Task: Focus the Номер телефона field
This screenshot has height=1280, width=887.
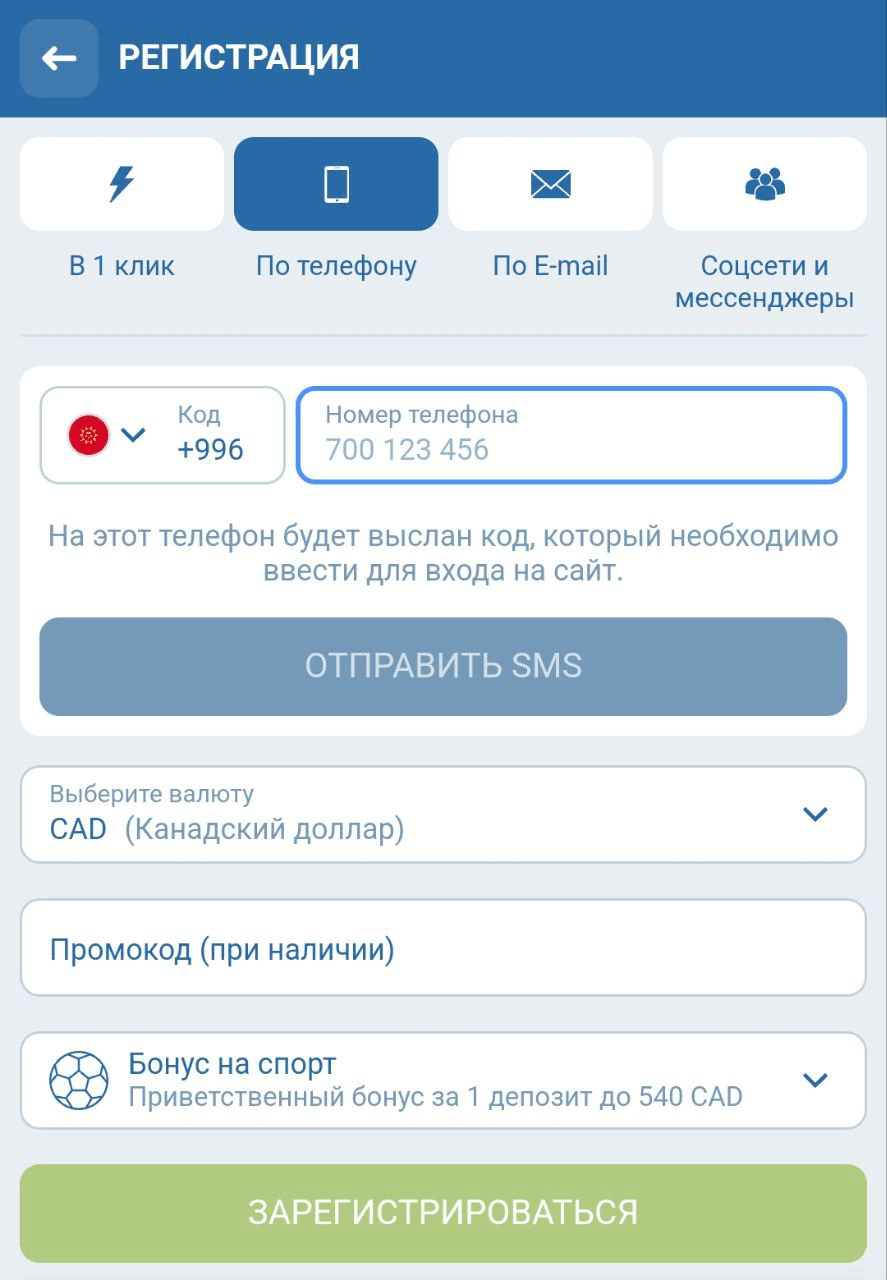Action: 571,436
